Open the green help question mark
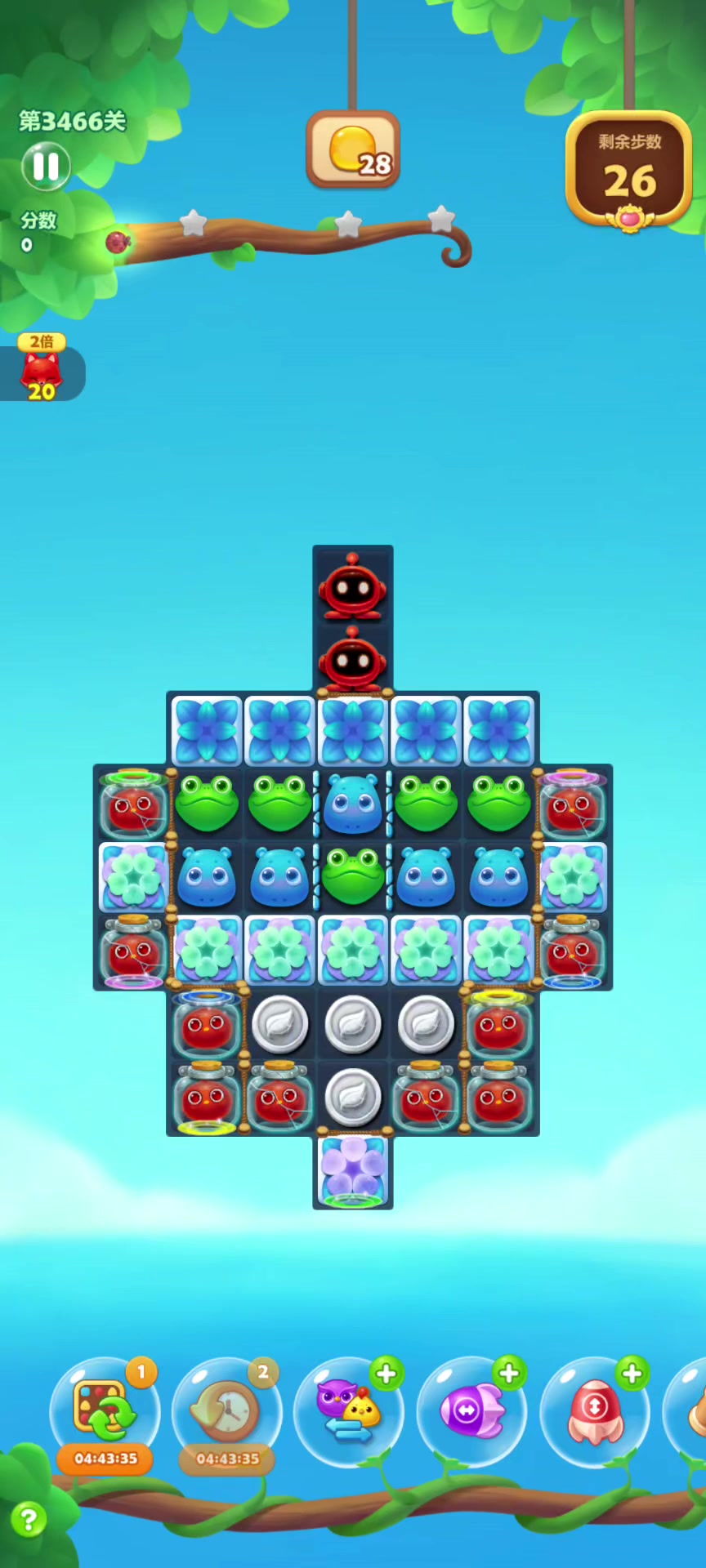Viewport: 706px width, 1568px height. point(29,1520)
